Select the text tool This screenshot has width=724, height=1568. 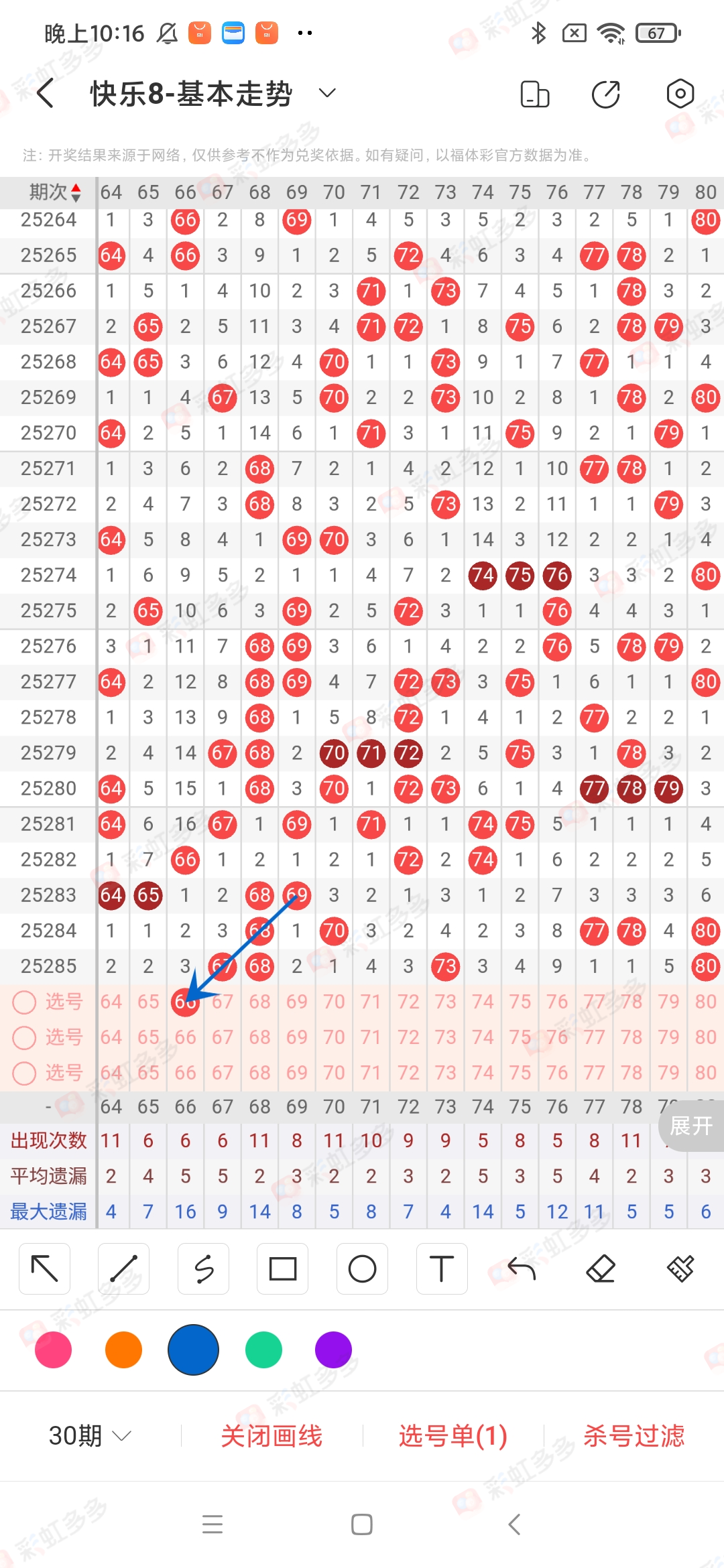(x=441, y=1268)
